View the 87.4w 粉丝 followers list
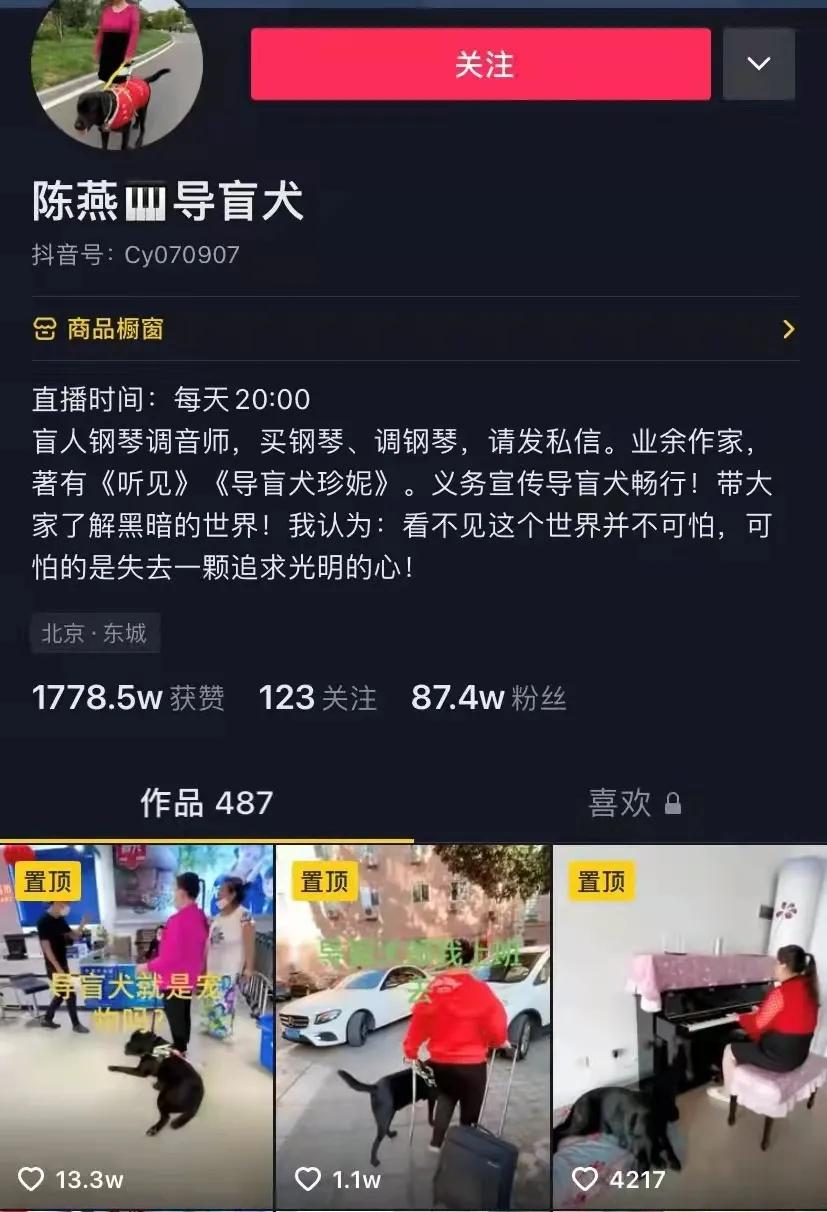This screenshot has width=827, height=1212. (x=488, y=698)
